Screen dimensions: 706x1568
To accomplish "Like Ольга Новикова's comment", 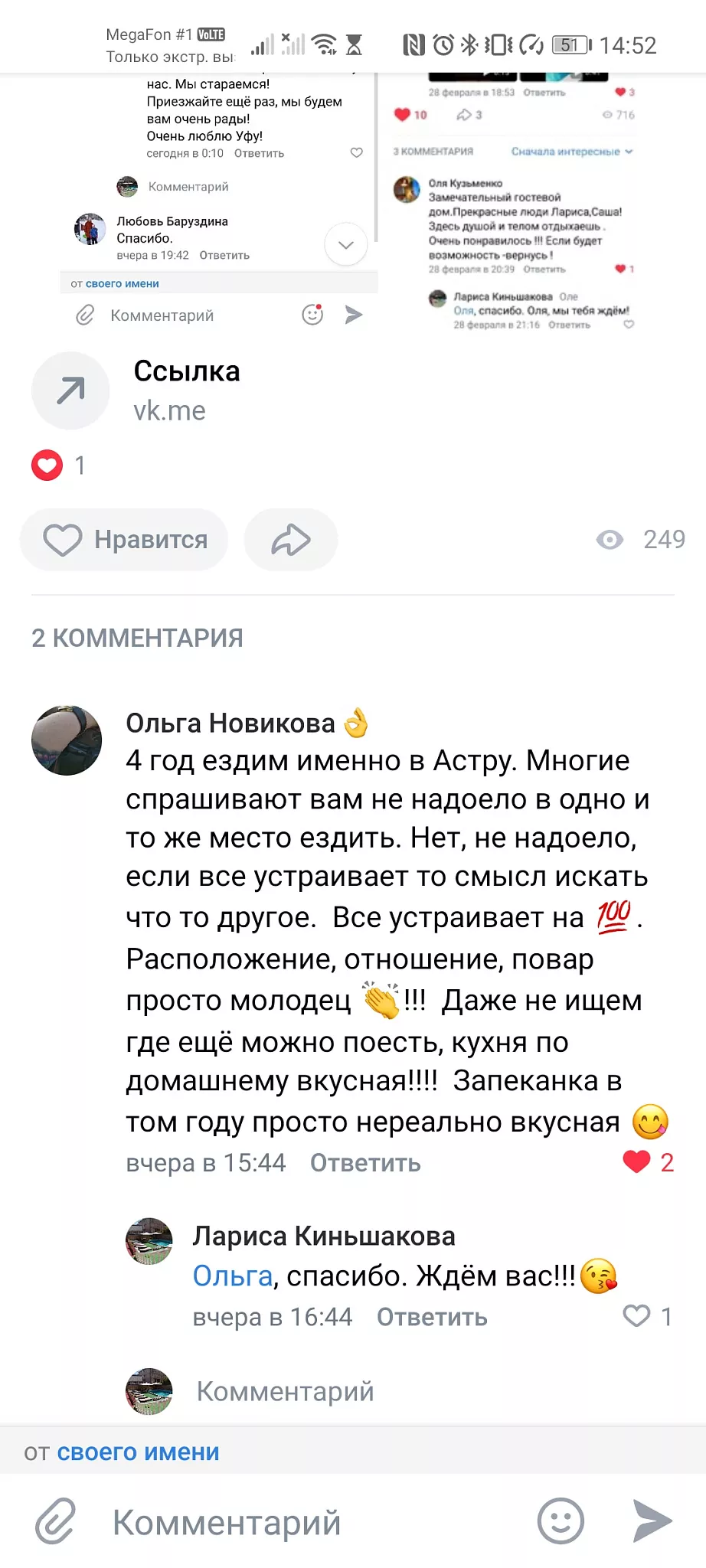I will click(637, 1162).
